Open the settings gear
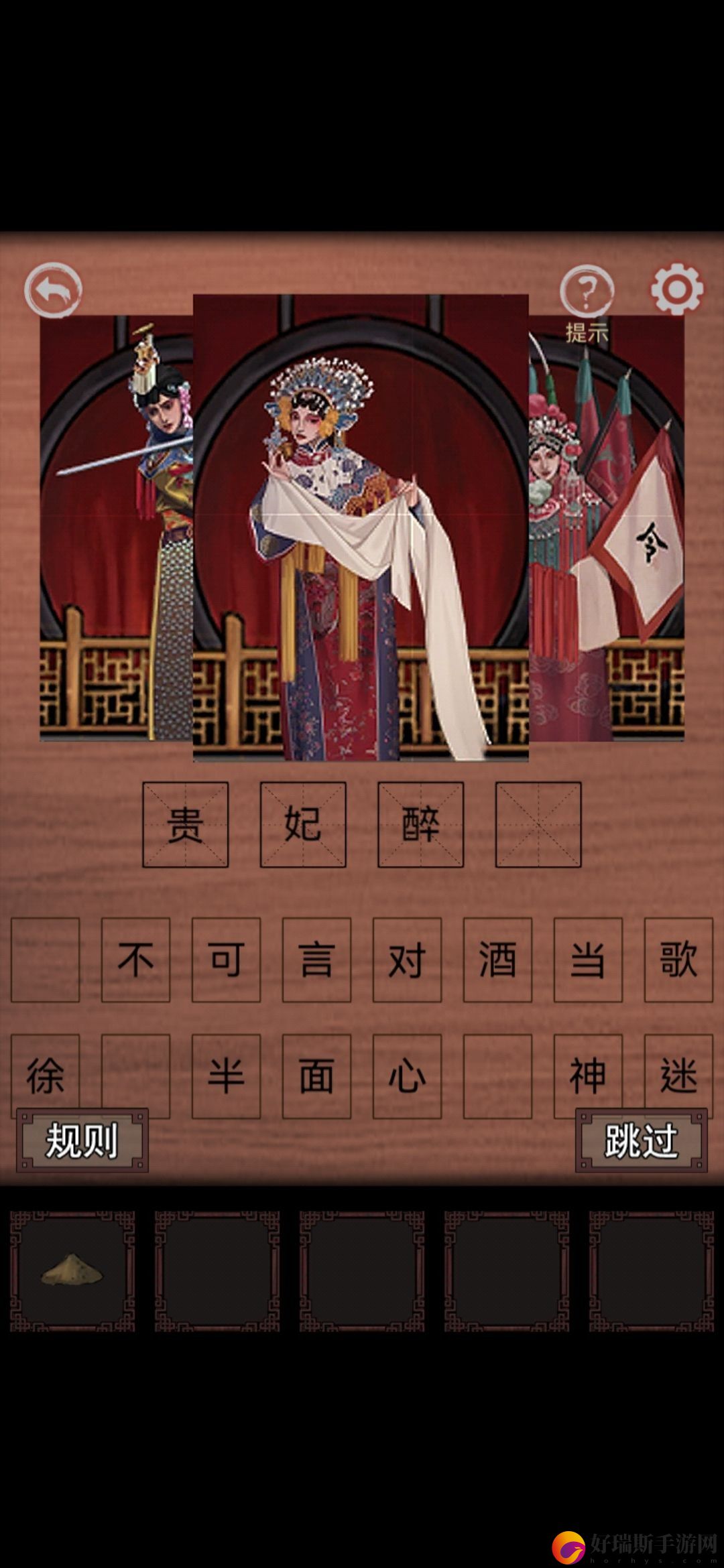The height and width of the screenshot is (1568, 724). pos(677,289)
